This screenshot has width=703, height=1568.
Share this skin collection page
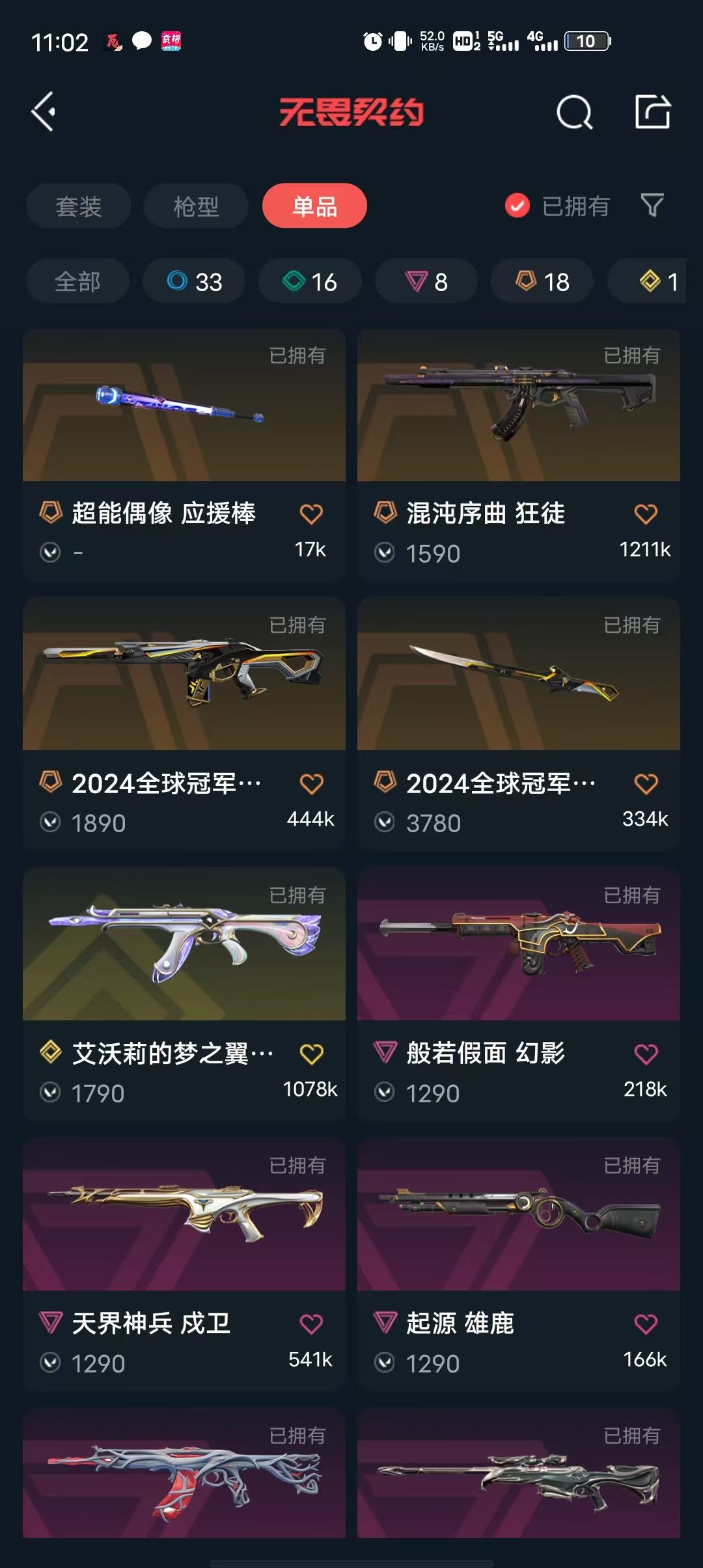click(653, 112)
